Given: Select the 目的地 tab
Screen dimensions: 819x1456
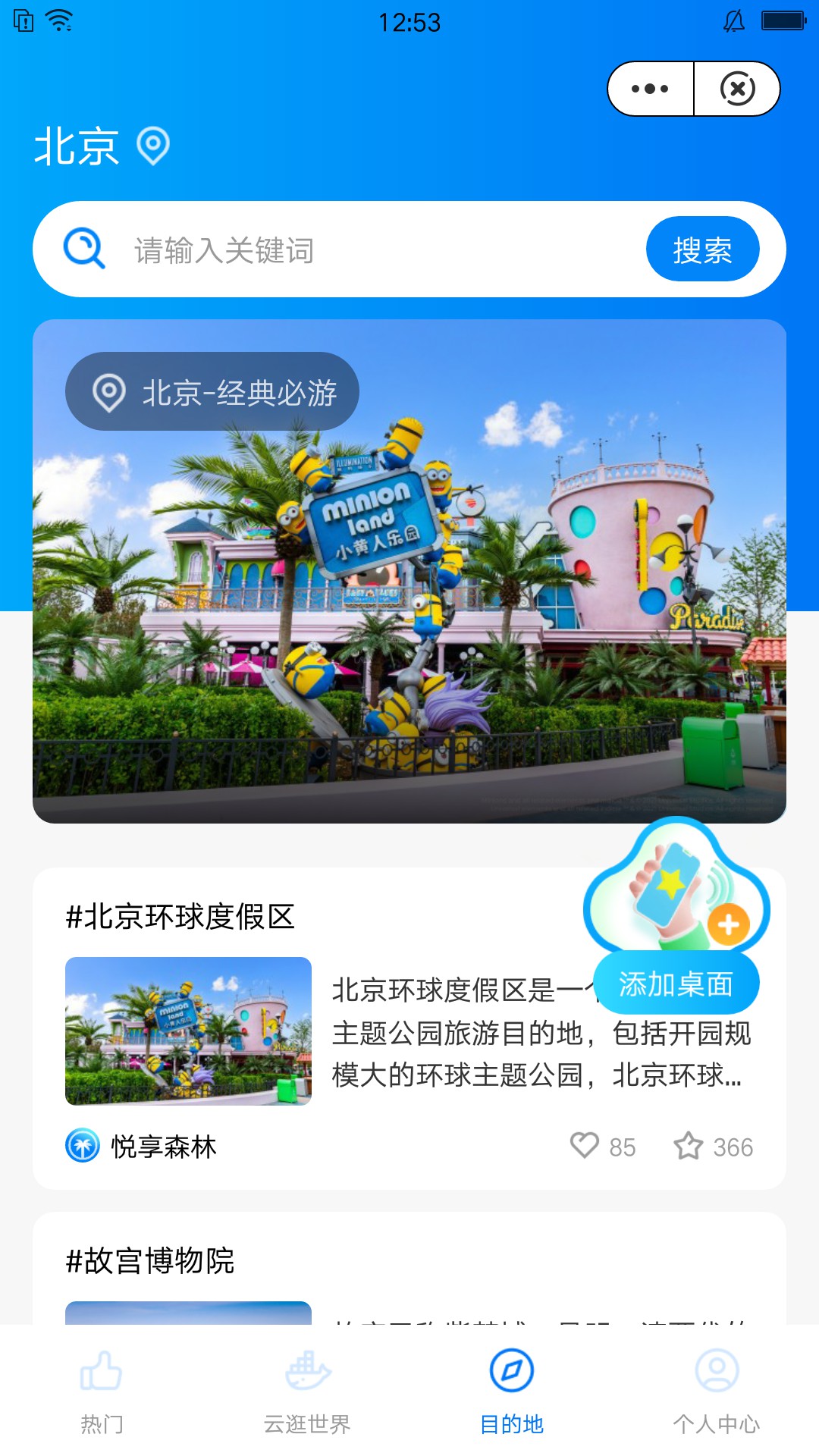Looking at the screenshot, I should click(512, 1392).
